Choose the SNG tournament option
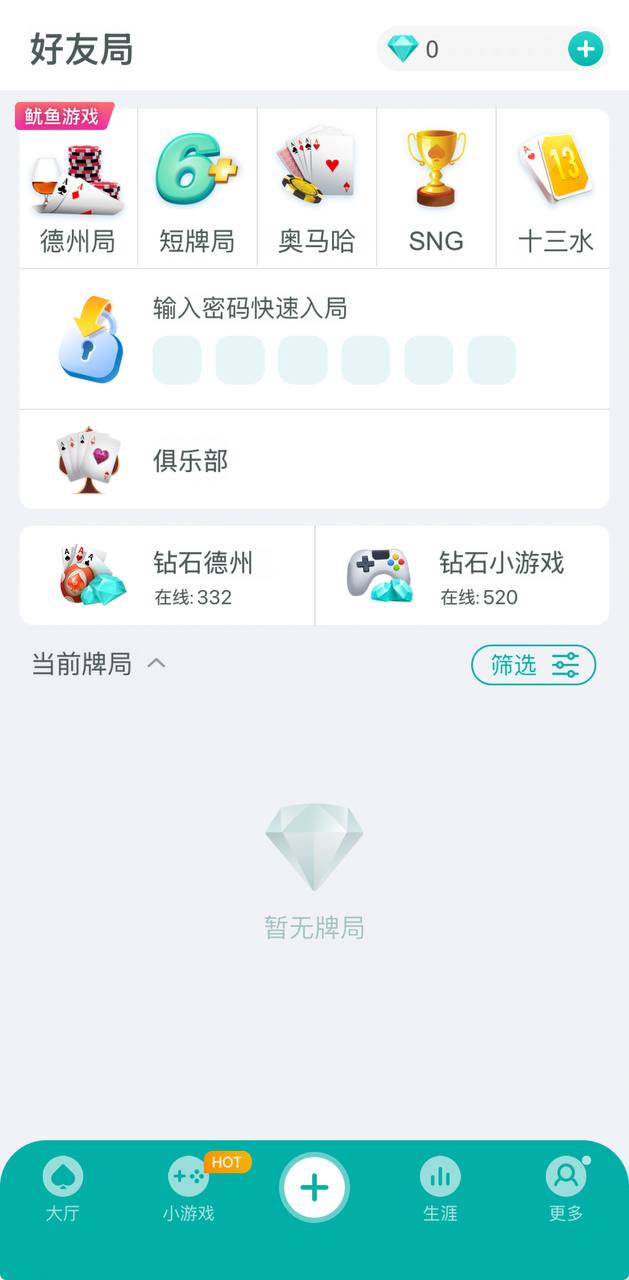The height and width of the screenshot is (1280, 629). [436, 196]
